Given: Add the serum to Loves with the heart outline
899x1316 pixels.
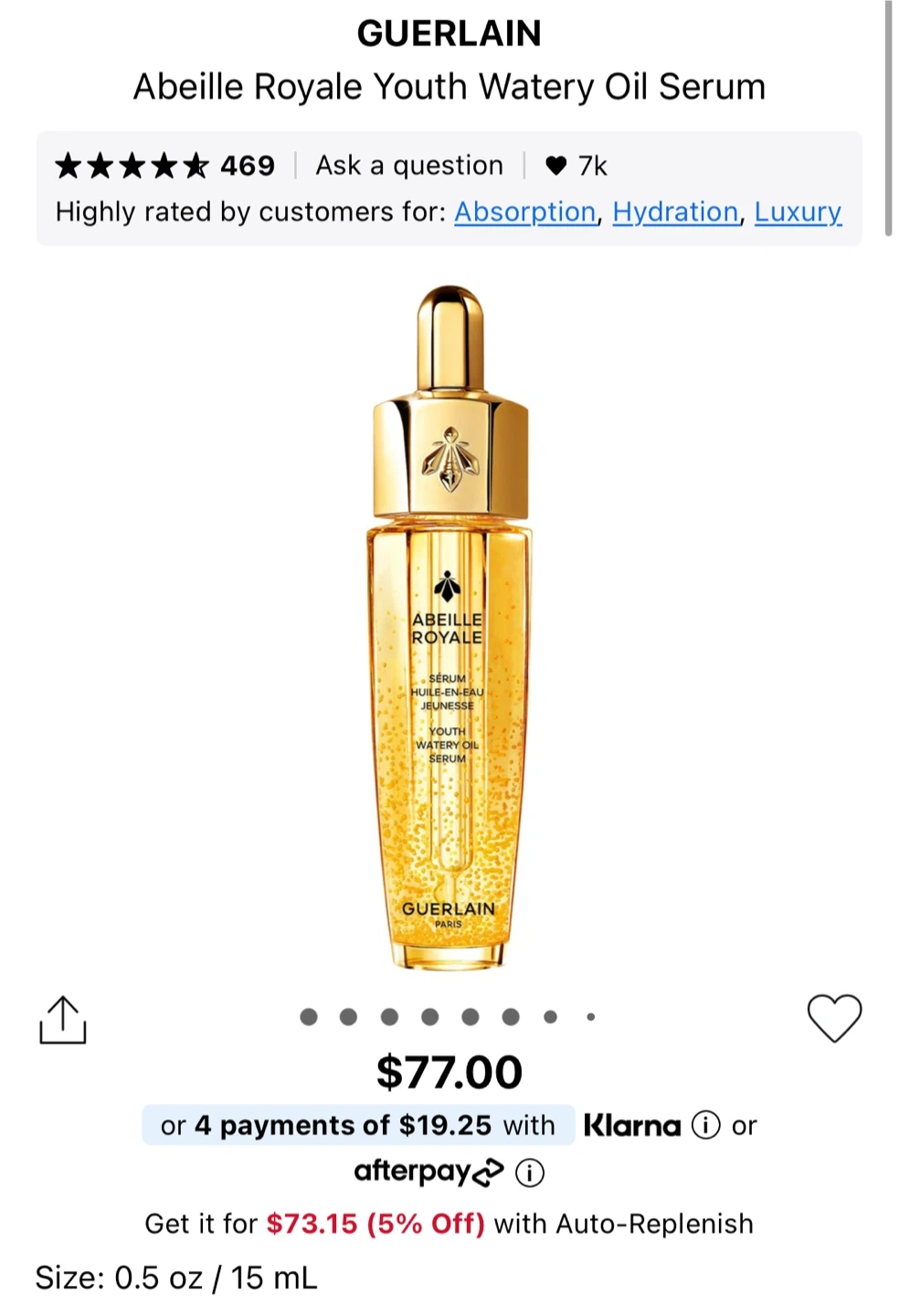Looking at the screenshot, I should [834, 1018].
